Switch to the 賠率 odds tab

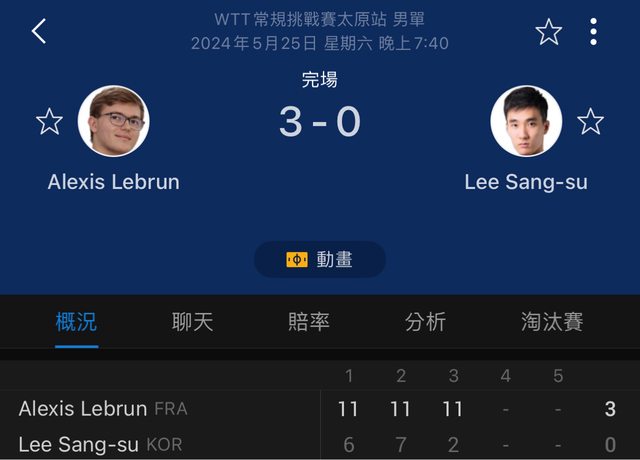pos(309,321)
